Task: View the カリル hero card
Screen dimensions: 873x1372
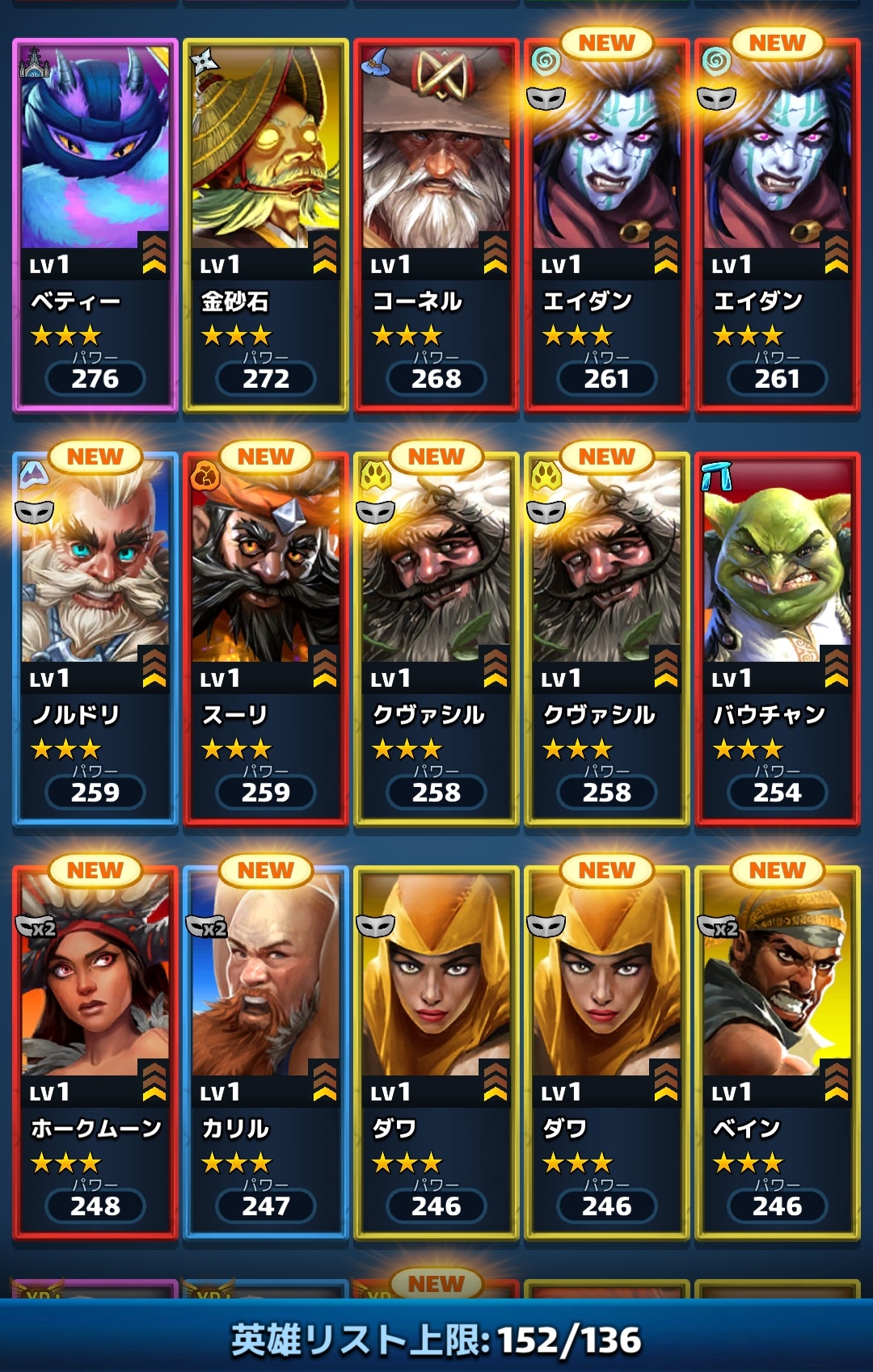Action: pyautogui.click(x=266, y=1052)
